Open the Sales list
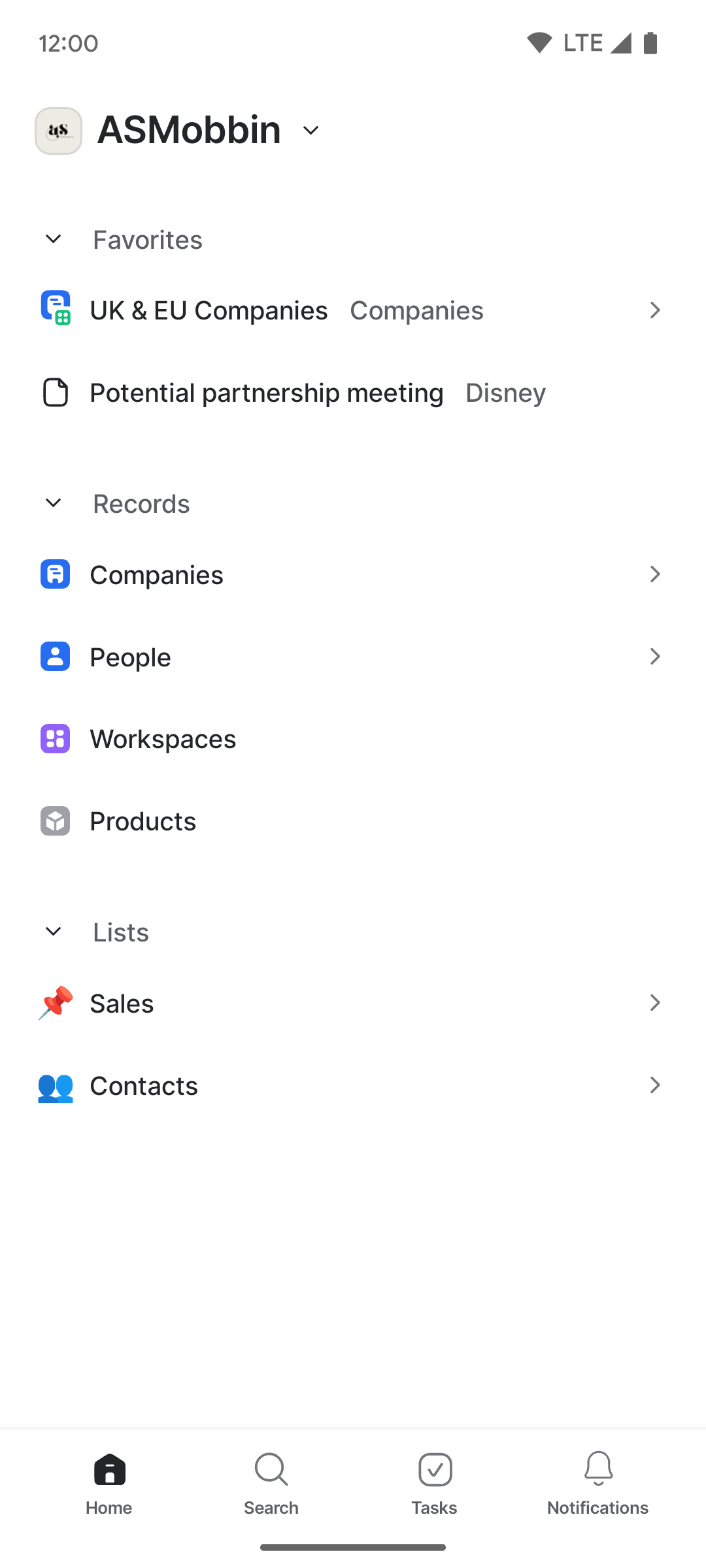 point(353,1003)
